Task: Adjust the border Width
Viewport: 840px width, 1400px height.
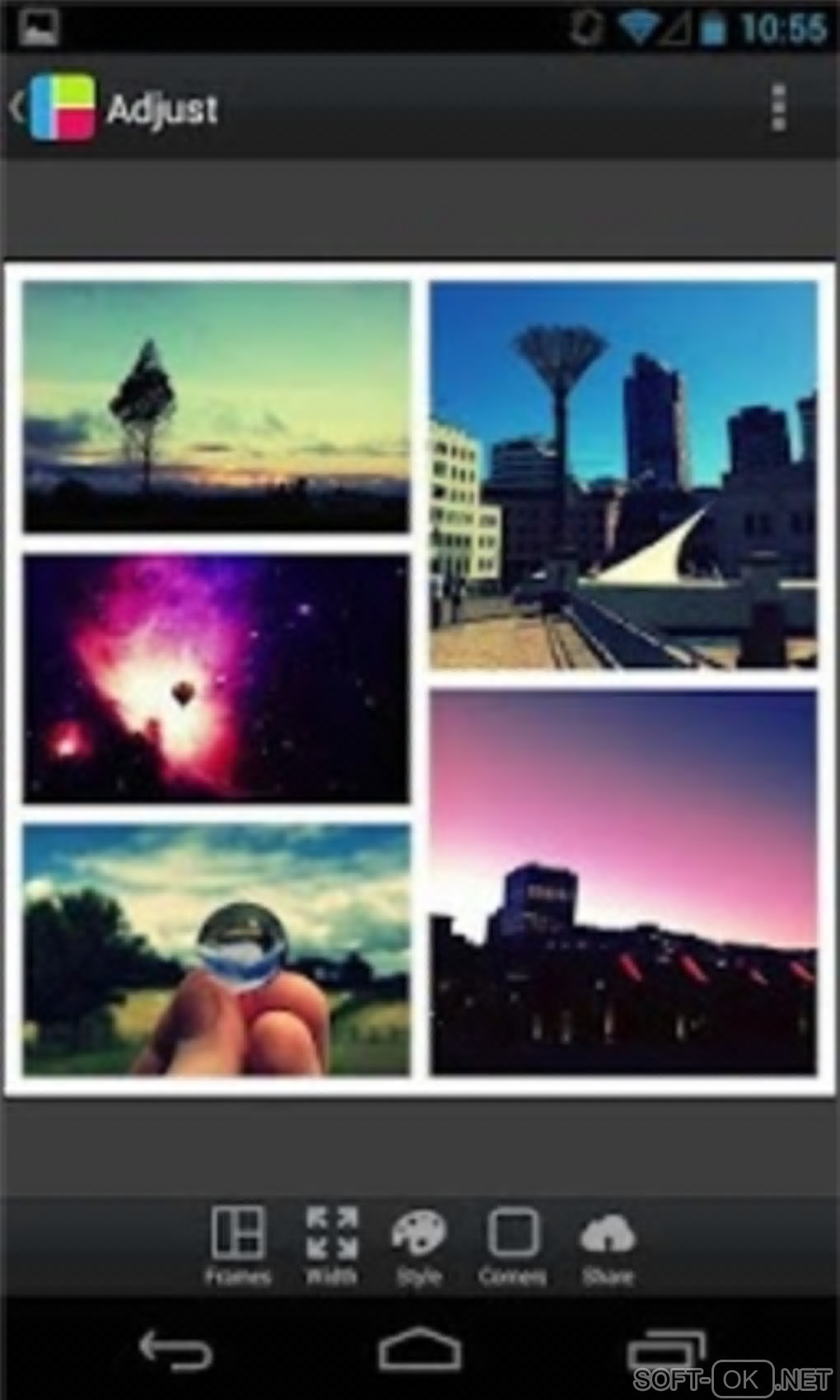Action: 331,1244
